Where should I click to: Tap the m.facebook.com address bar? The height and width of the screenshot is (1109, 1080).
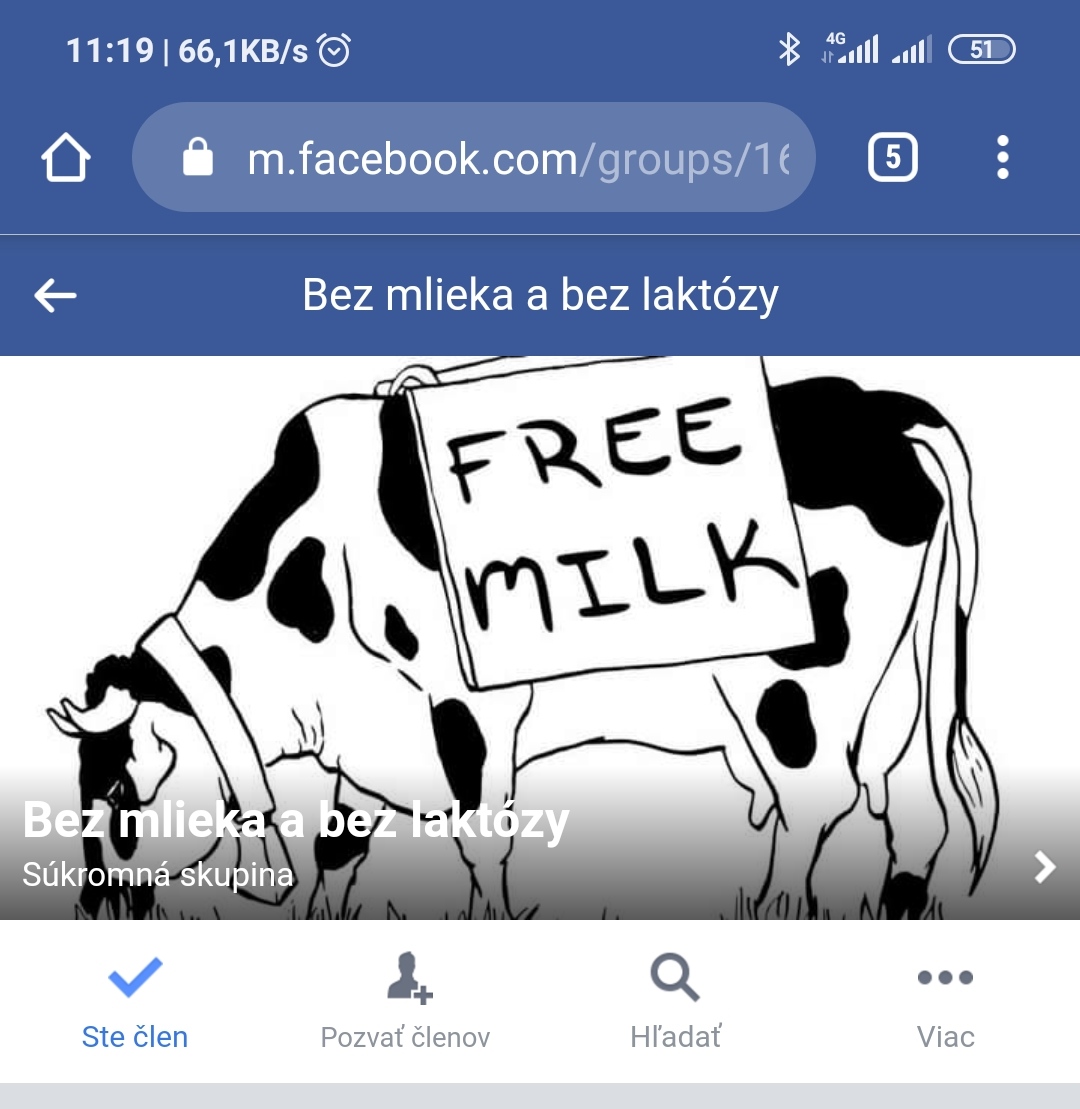click(x=474, y=158)
